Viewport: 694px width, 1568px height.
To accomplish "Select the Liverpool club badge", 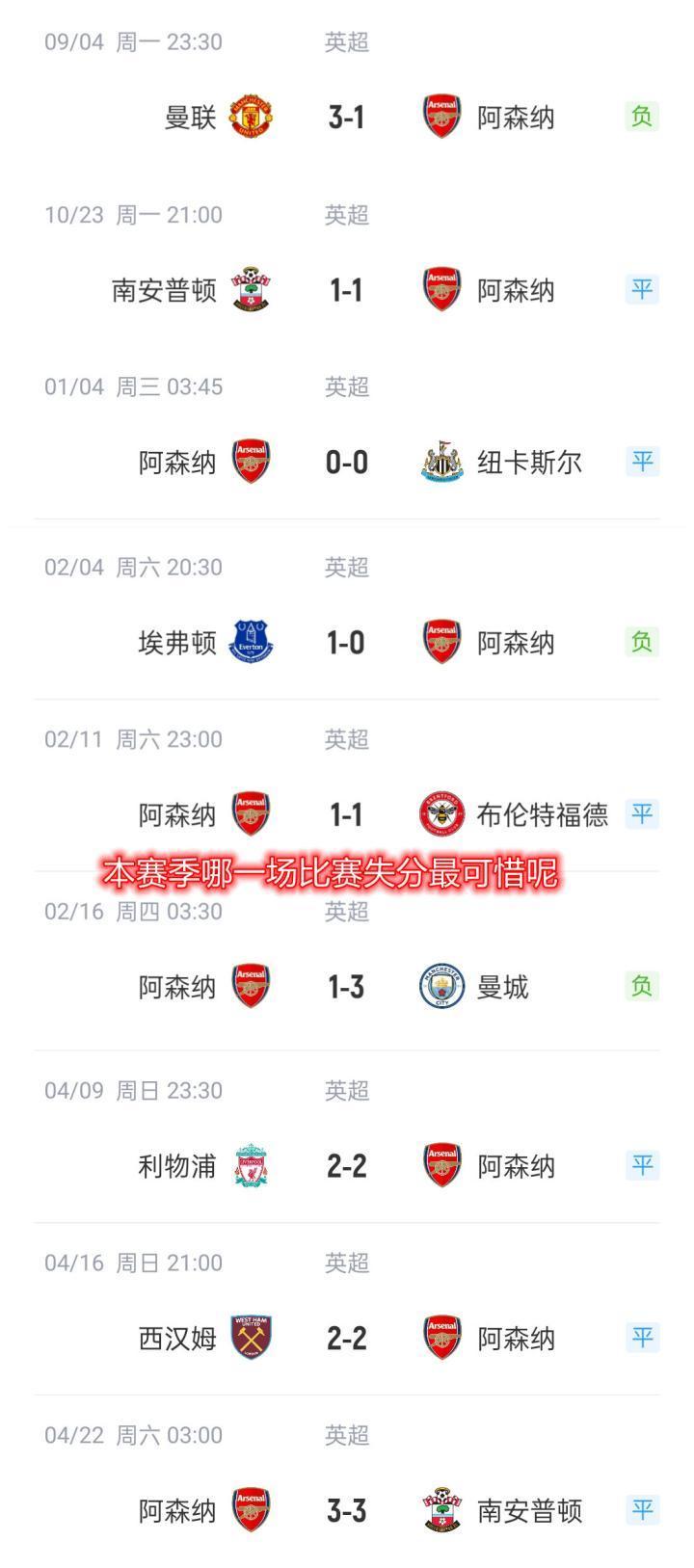I will click(x=249, y=1164).
